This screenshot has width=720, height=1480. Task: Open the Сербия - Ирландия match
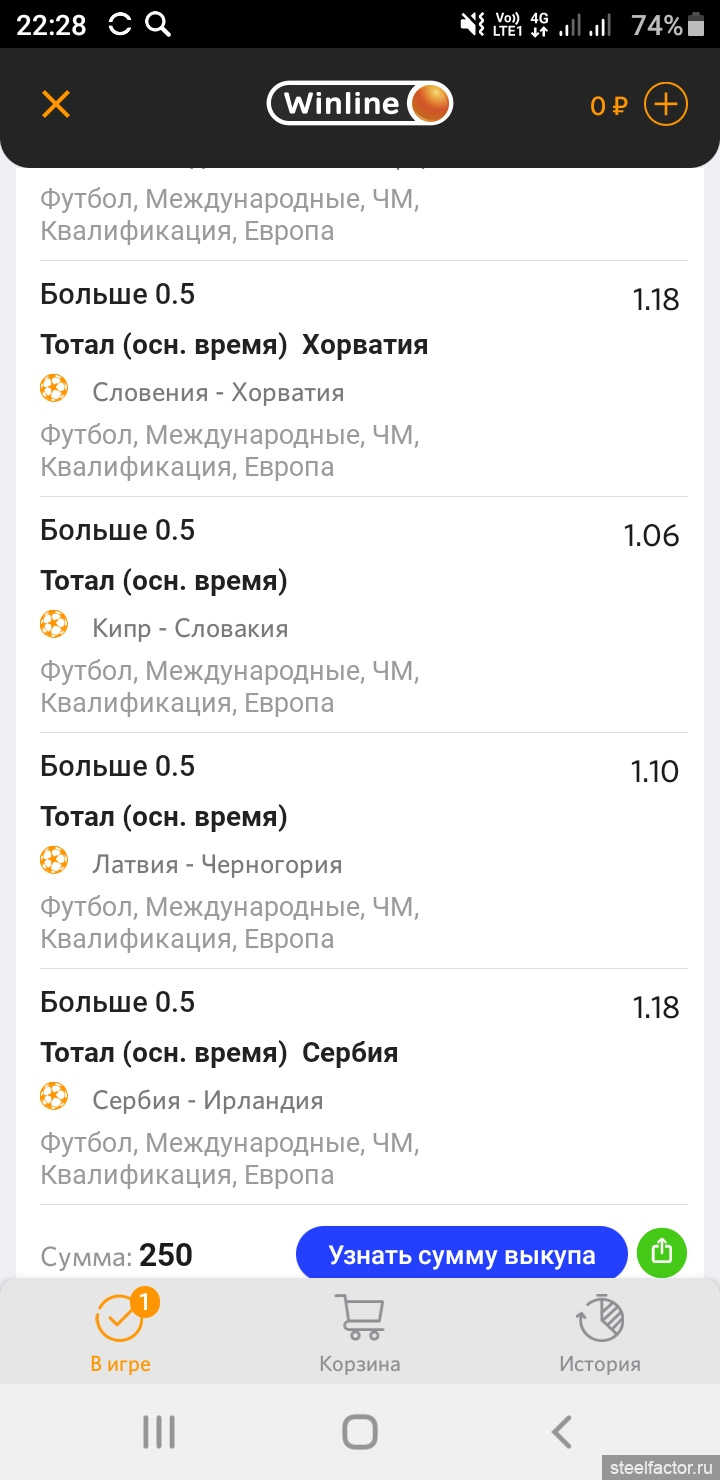click(x=208, y=1100)
